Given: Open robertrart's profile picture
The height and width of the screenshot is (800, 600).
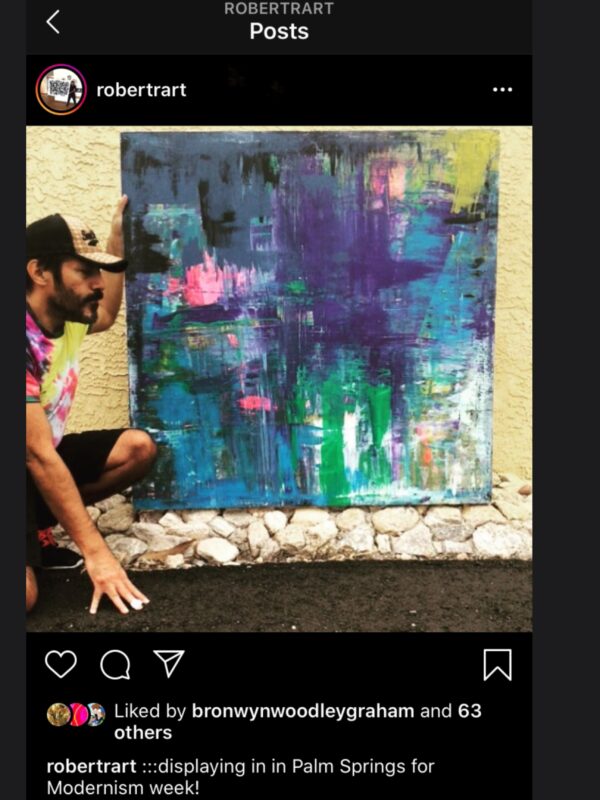Looking at the screenshot, I should pyautogui.click(x=60, y=89).
